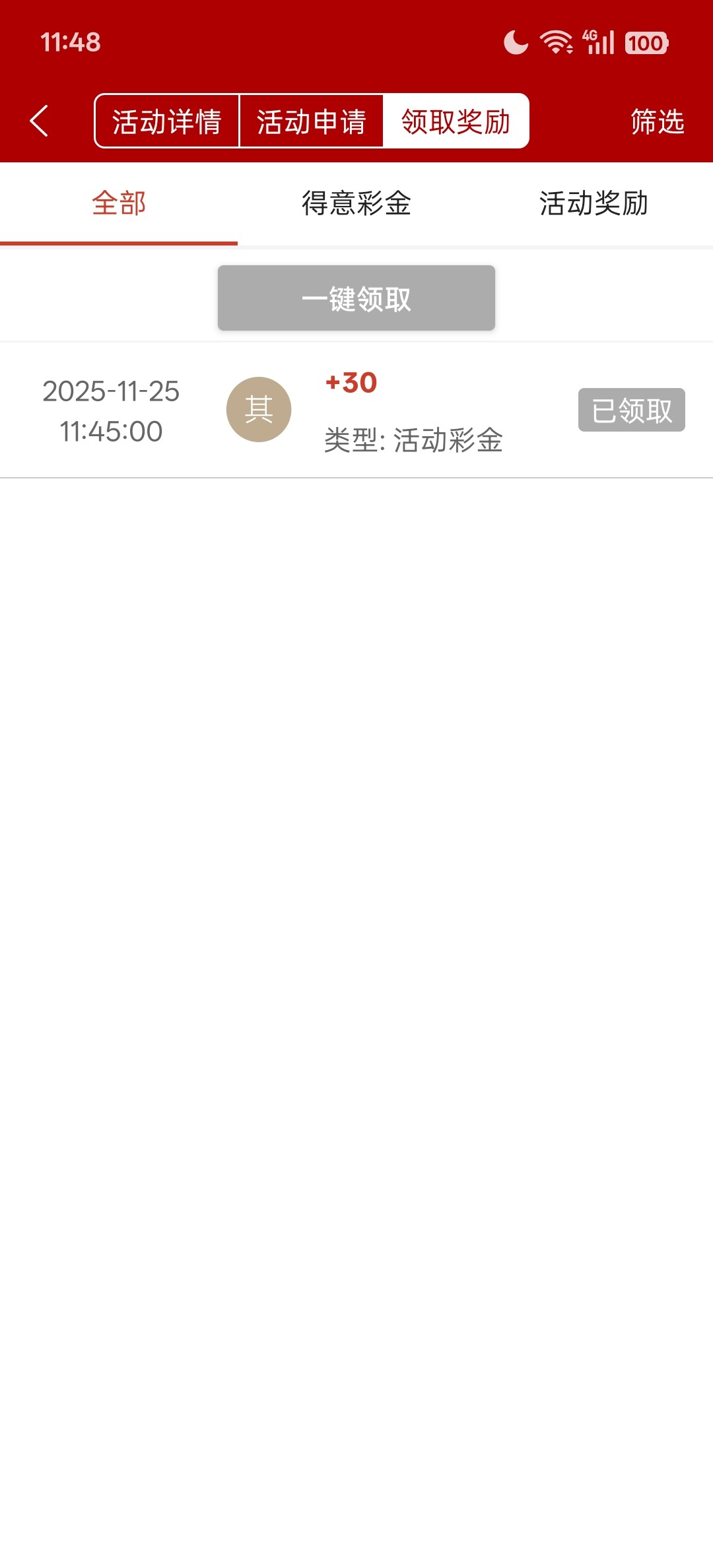Select the 领取奖励 tab

click(x=456, y=121)
